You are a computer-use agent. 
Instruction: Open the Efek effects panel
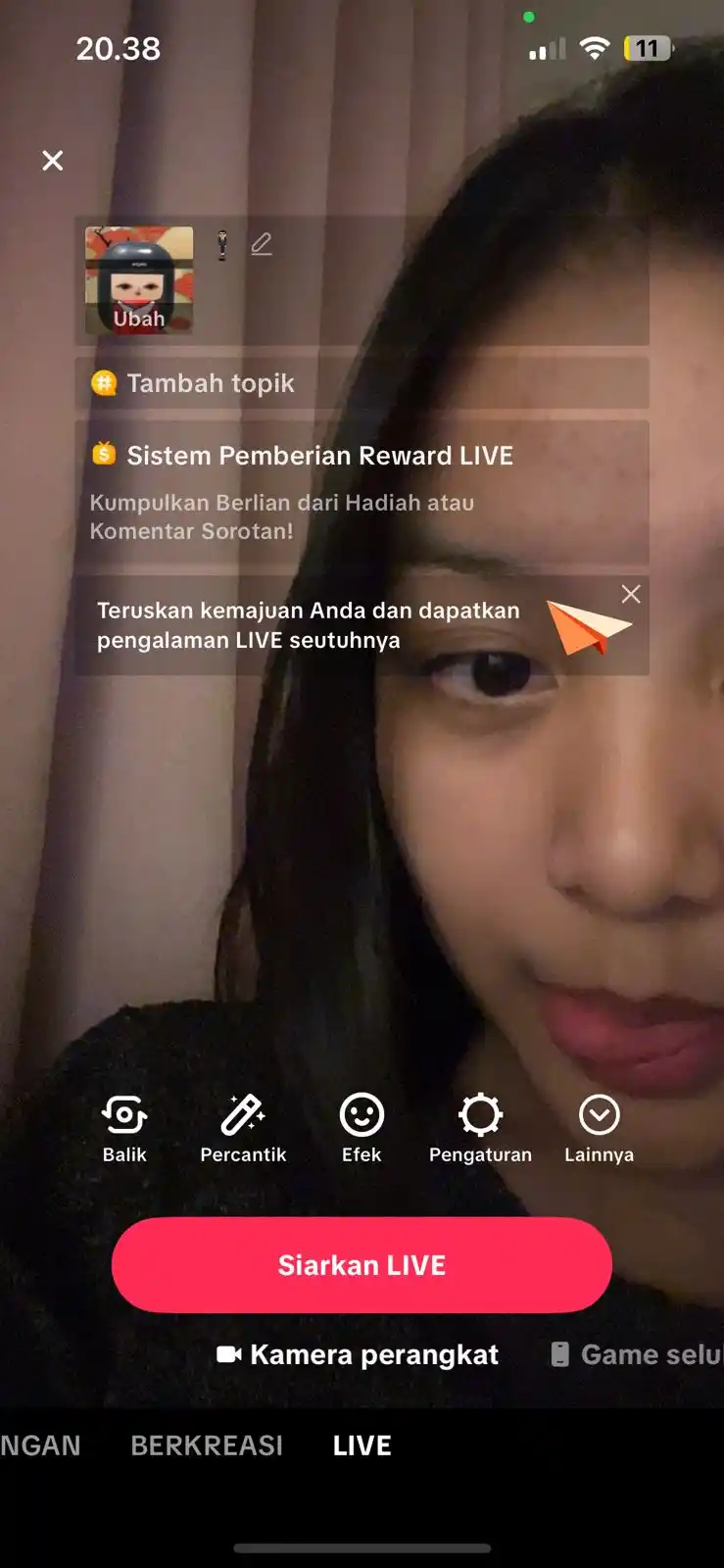[362, 1128]
